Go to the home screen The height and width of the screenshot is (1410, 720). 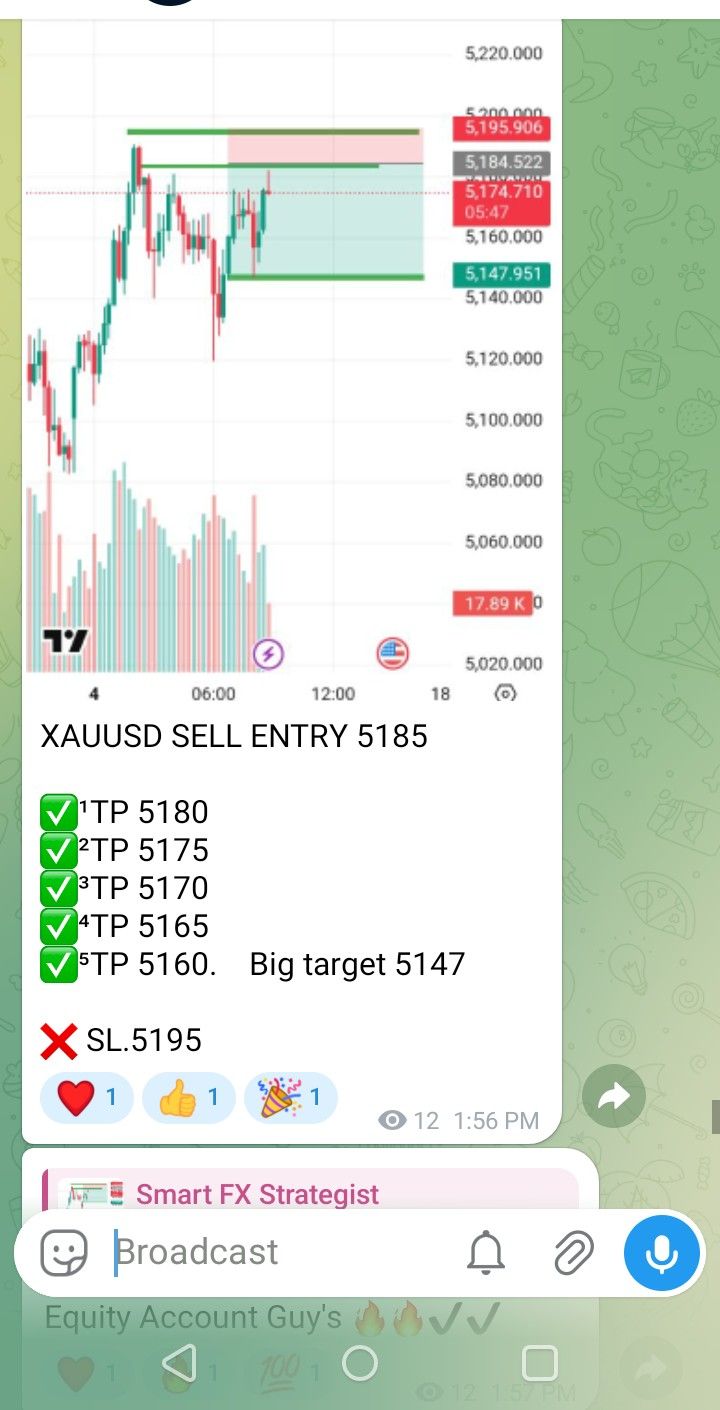point(359,1362)
